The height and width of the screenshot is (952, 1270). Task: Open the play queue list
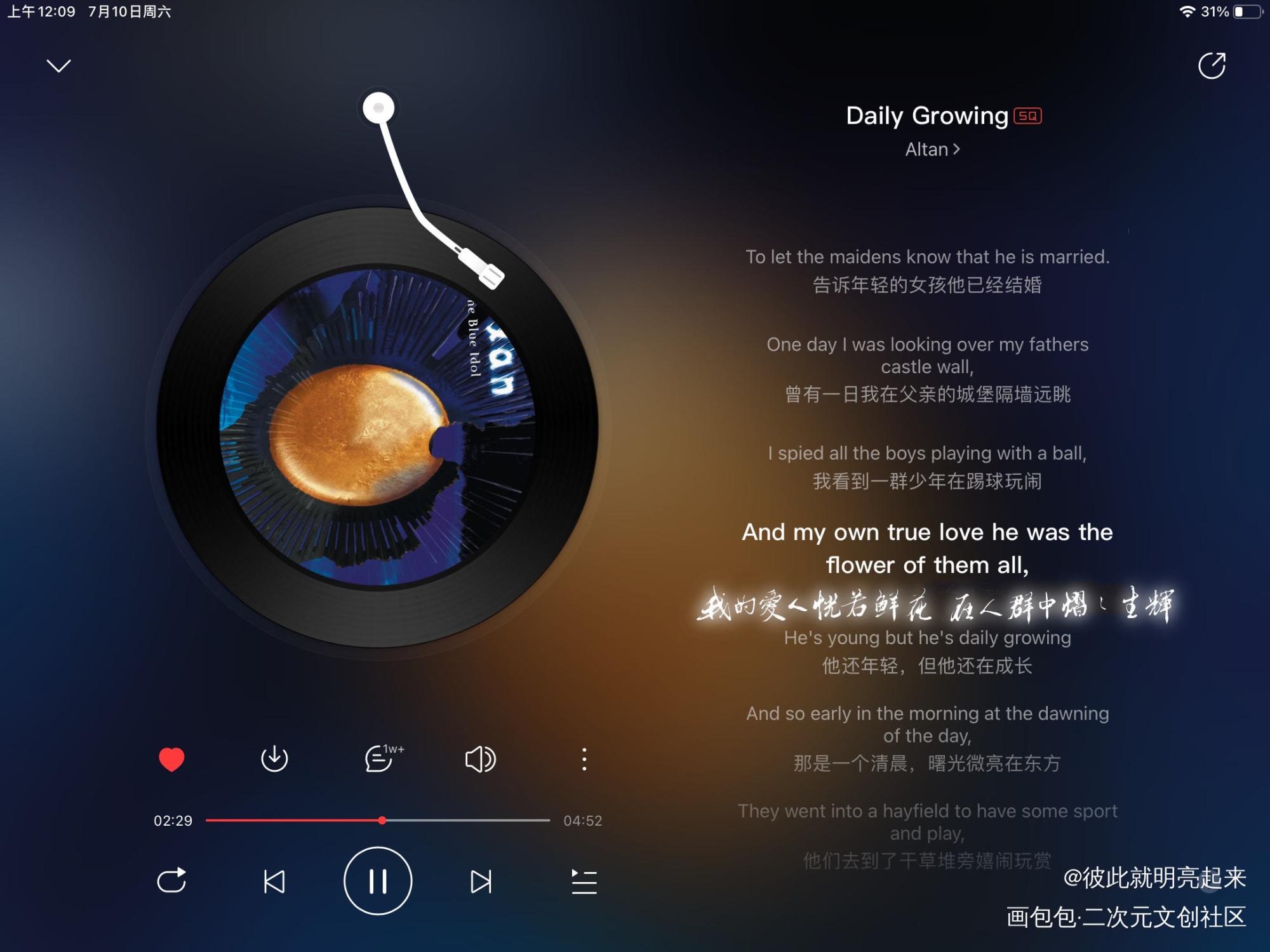coord(584,882)
